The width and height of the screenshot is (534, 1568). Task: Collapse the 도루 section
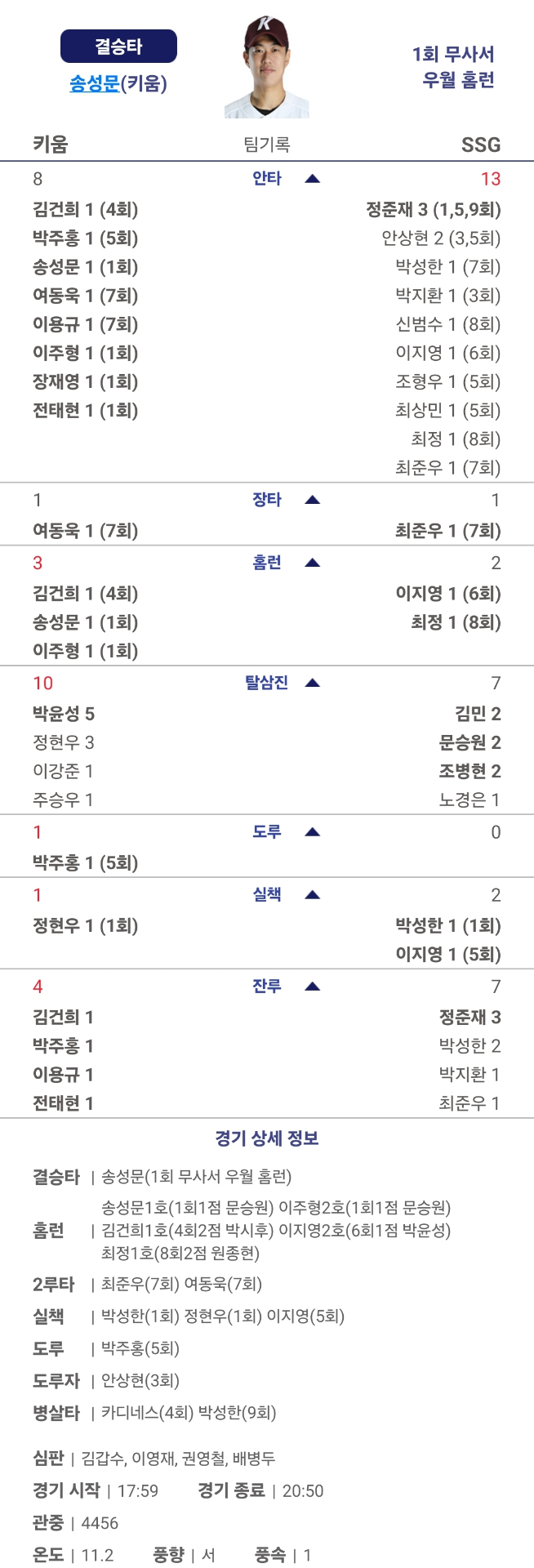pos(311,832)
